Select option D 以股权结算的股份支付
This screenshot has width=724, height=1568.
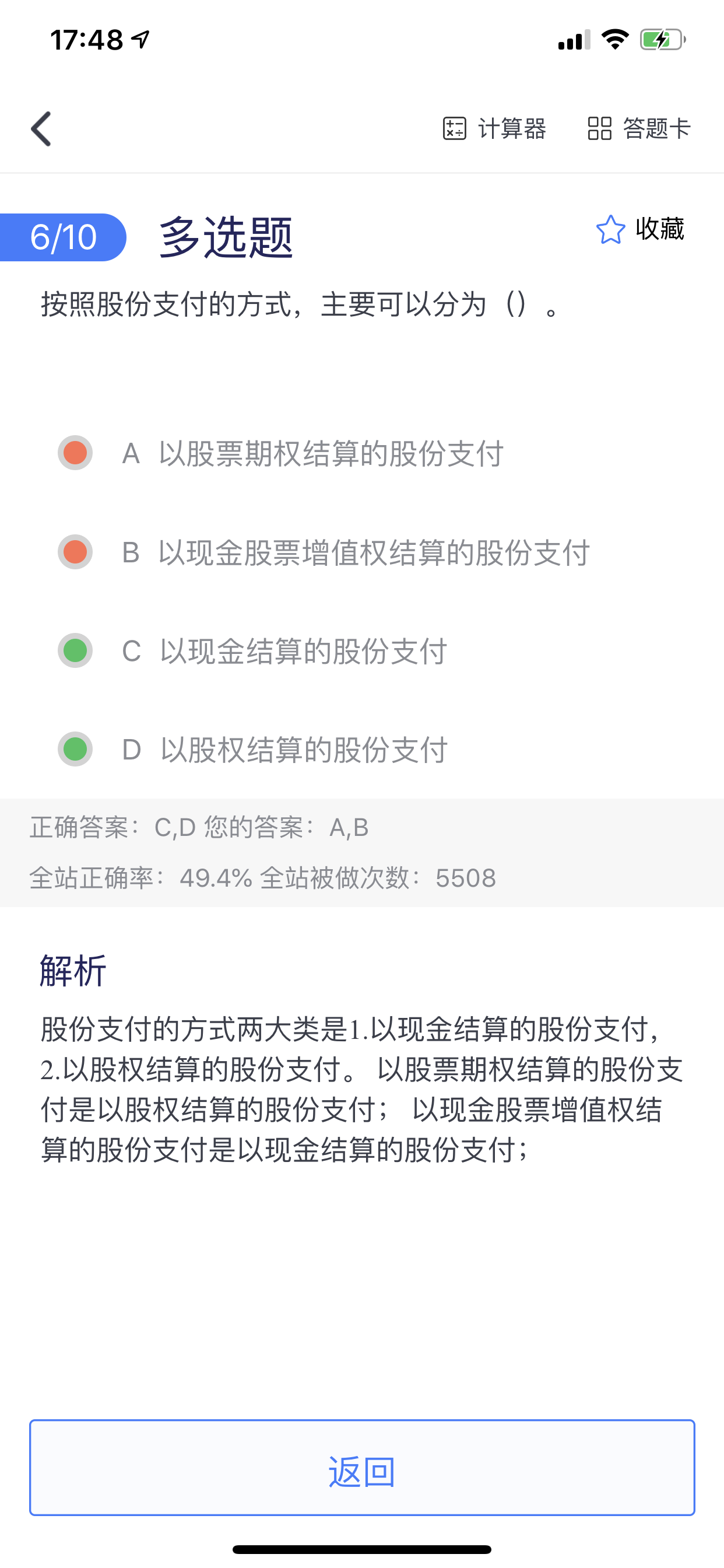253,750
